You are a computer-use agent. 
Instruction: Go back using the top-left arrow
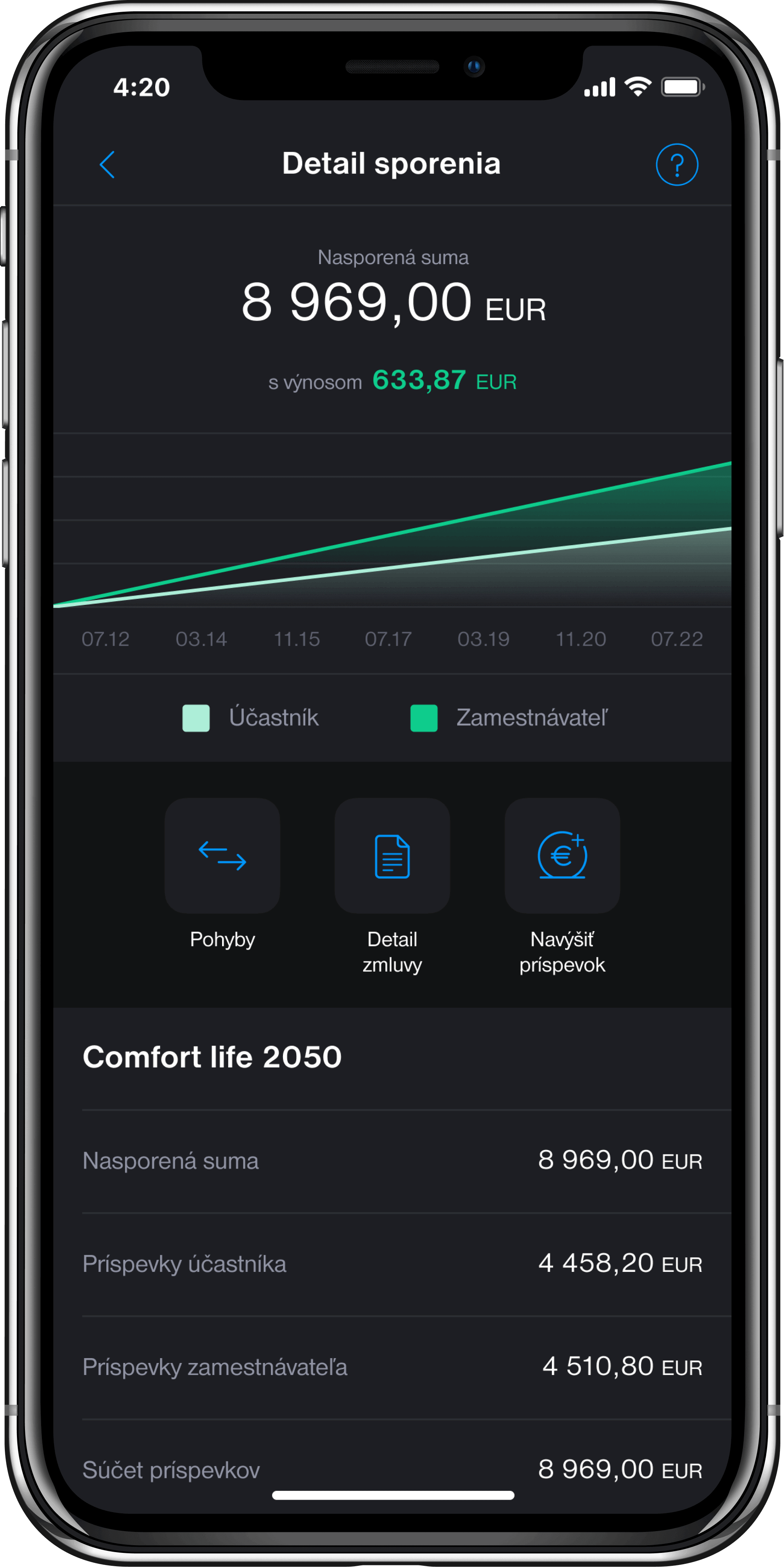point(107,164)
